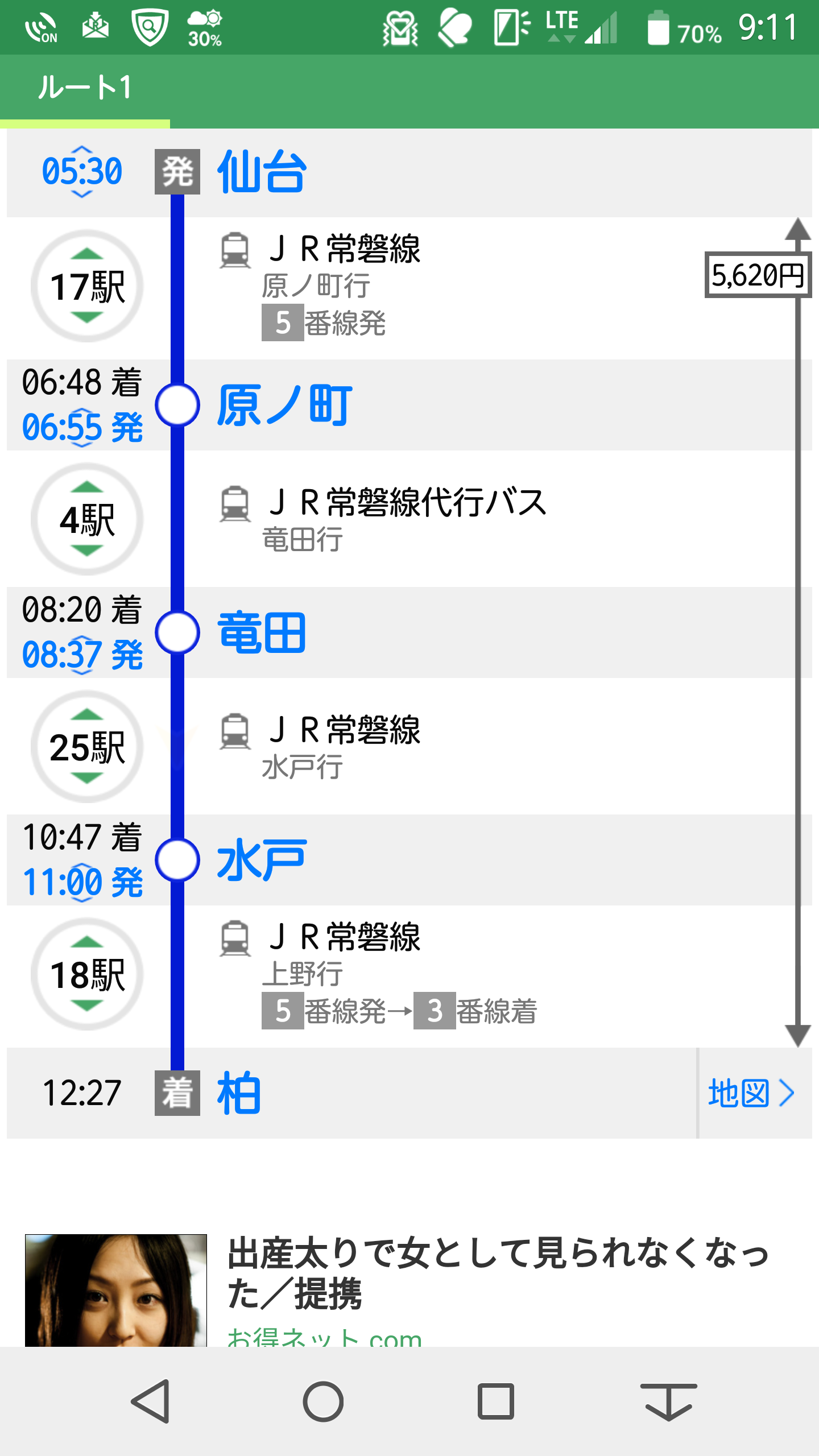The image size is (819, 1456).
Task: Change the 08:37 departure from 竜田
Action: [82, 655]
